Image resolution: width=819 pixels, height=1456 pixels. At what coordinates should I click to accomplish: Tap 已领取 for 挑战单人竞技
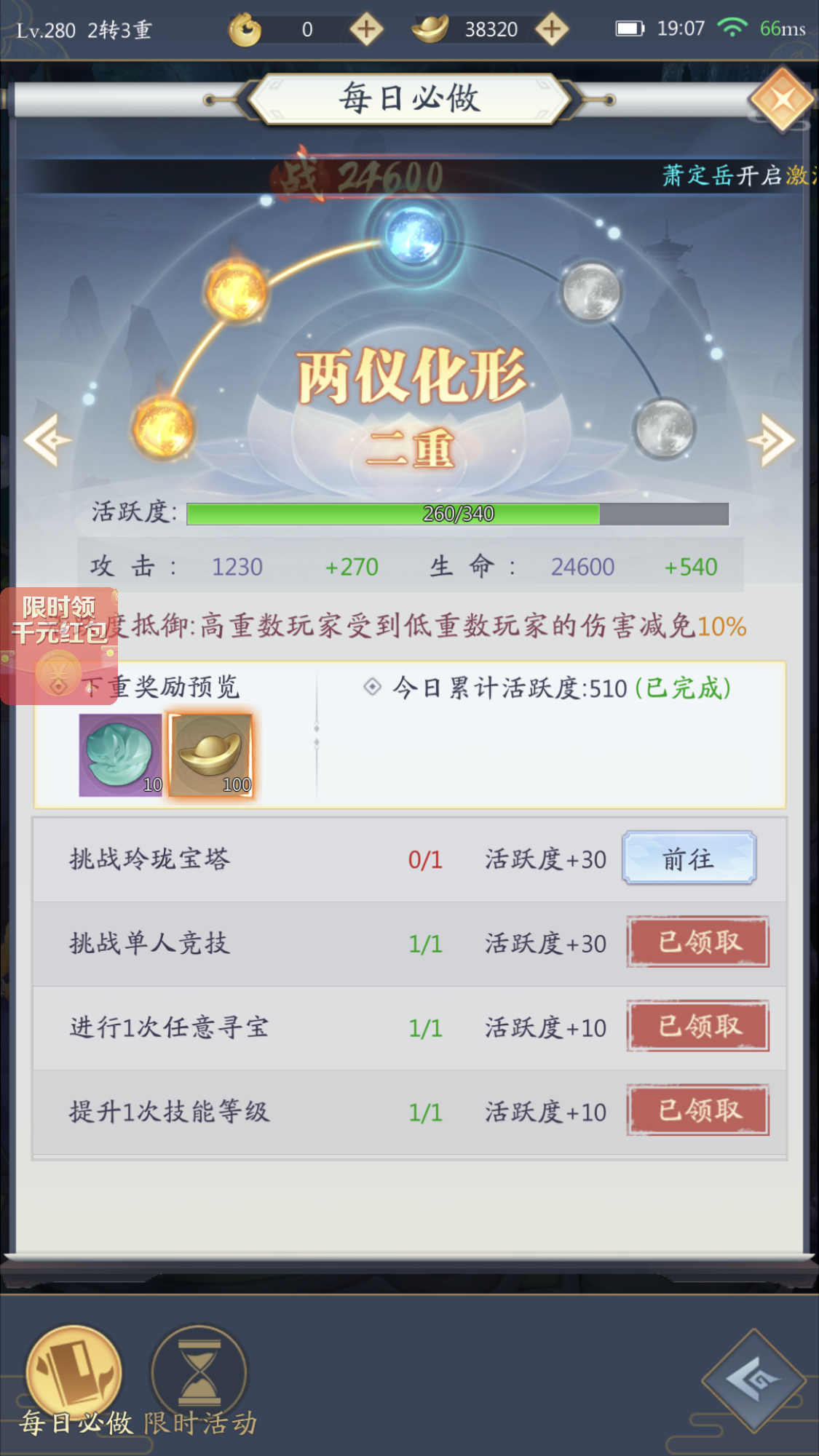pyautogui.click(x=698, y=942)
